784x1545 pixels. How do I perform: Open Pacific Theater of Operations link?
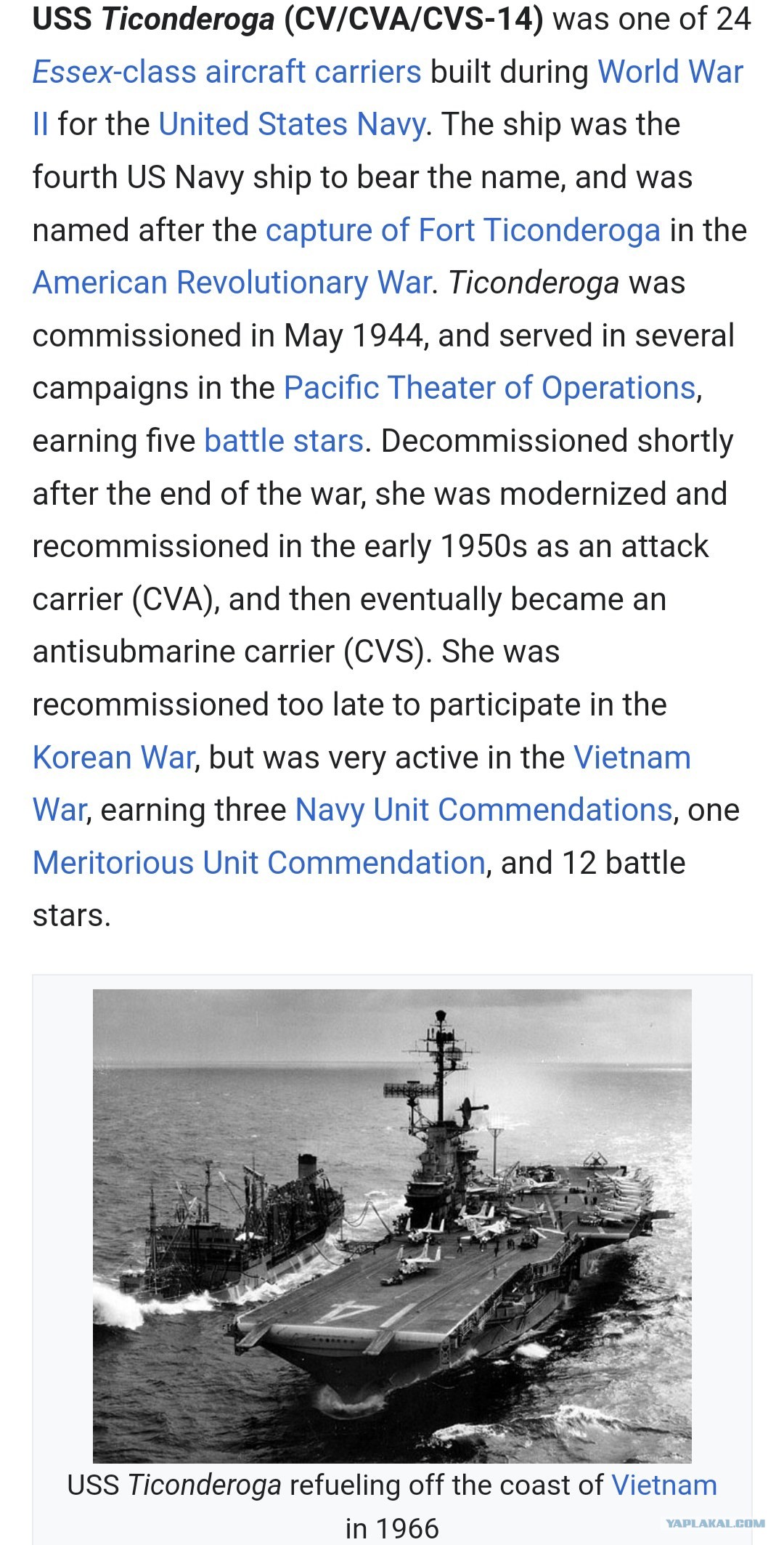490,388
